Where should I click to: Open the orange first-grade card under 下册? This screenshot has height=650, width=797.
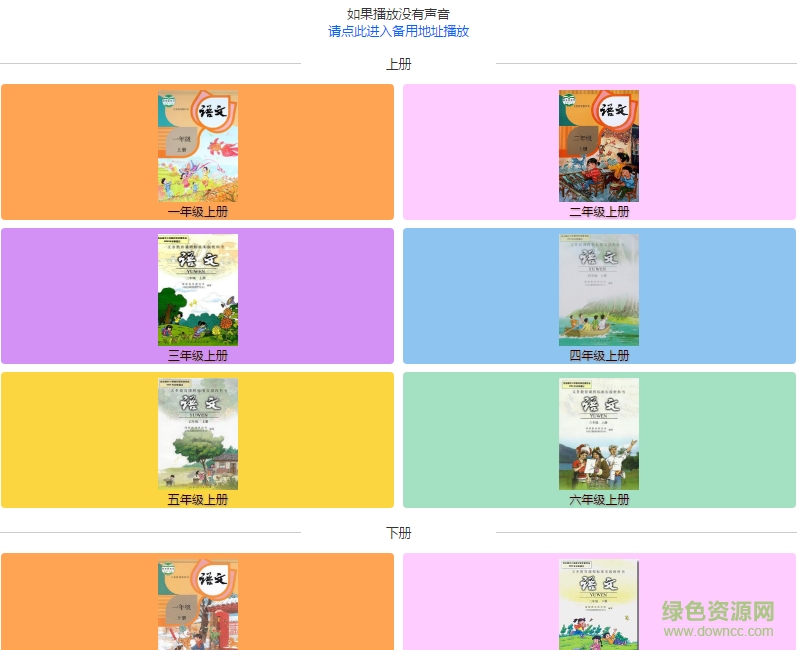(x=197, y=603)
